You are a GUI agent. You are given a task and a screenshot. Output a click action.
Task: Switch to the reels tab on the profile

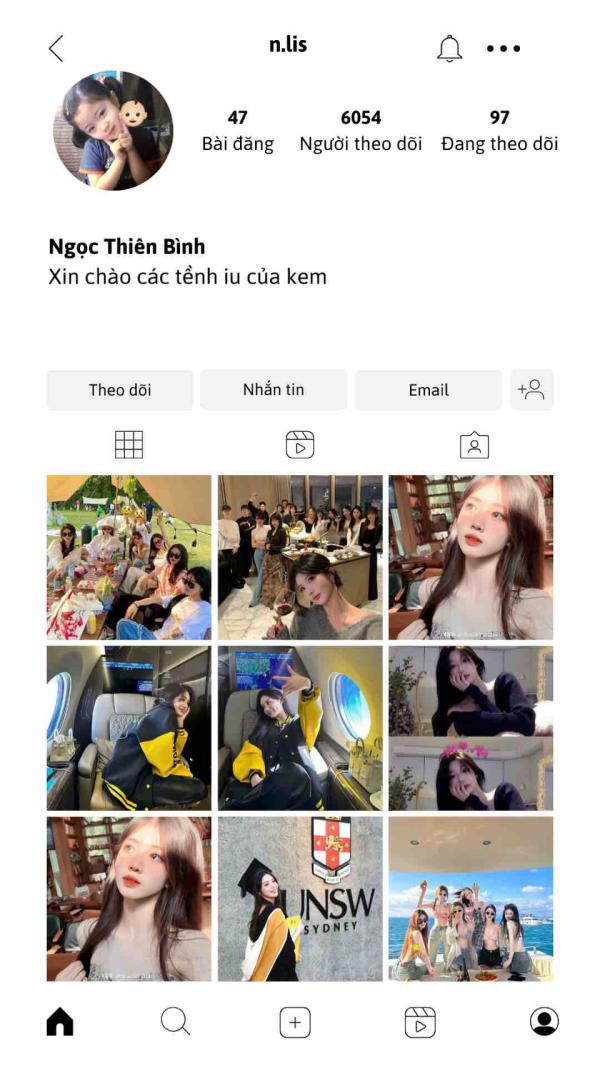300,445
